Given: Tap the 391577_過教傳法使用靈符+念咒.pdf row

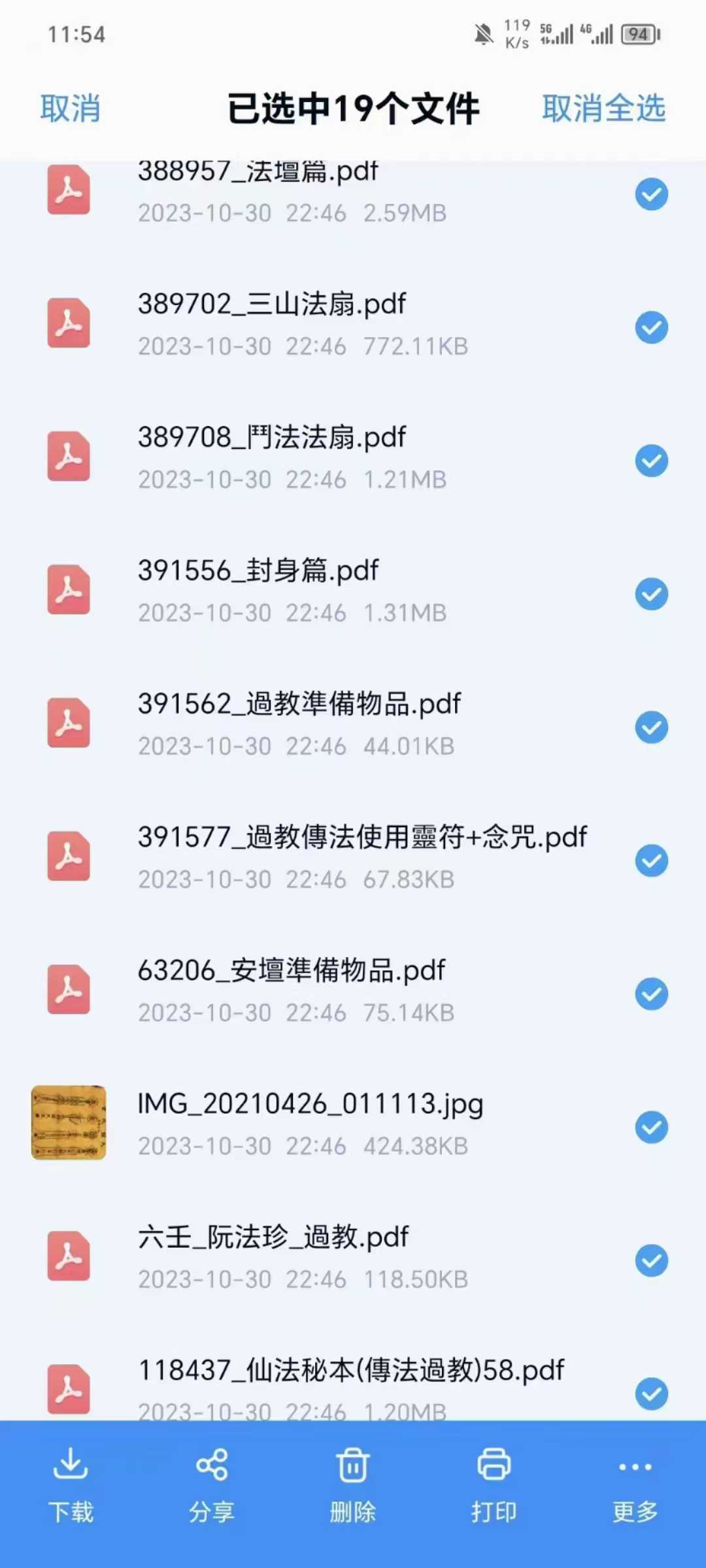Looking at the screenshot, I should coord(353,858).
